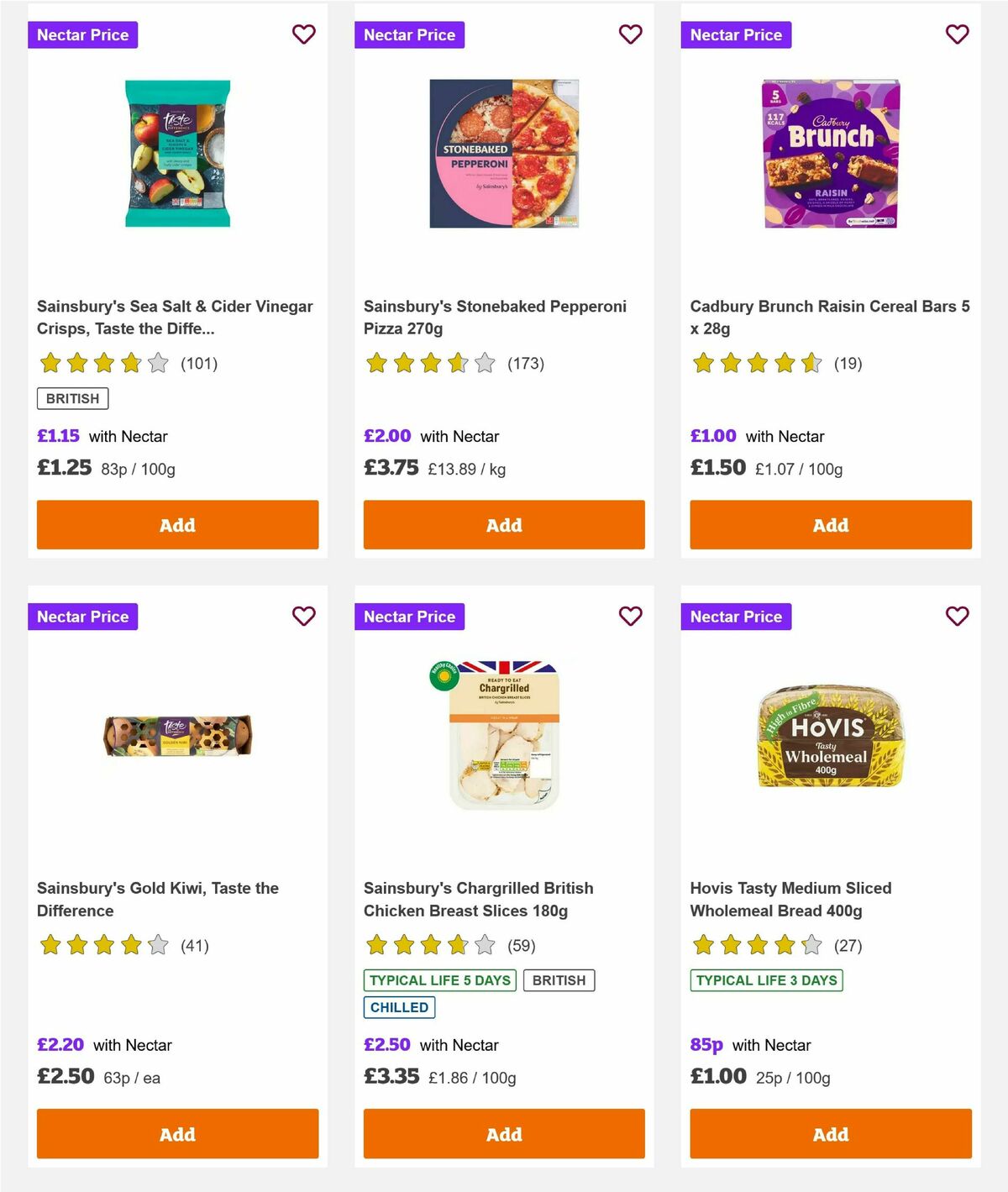Click the Nectar Price badge on Cadbury bars

pos(736,34)
